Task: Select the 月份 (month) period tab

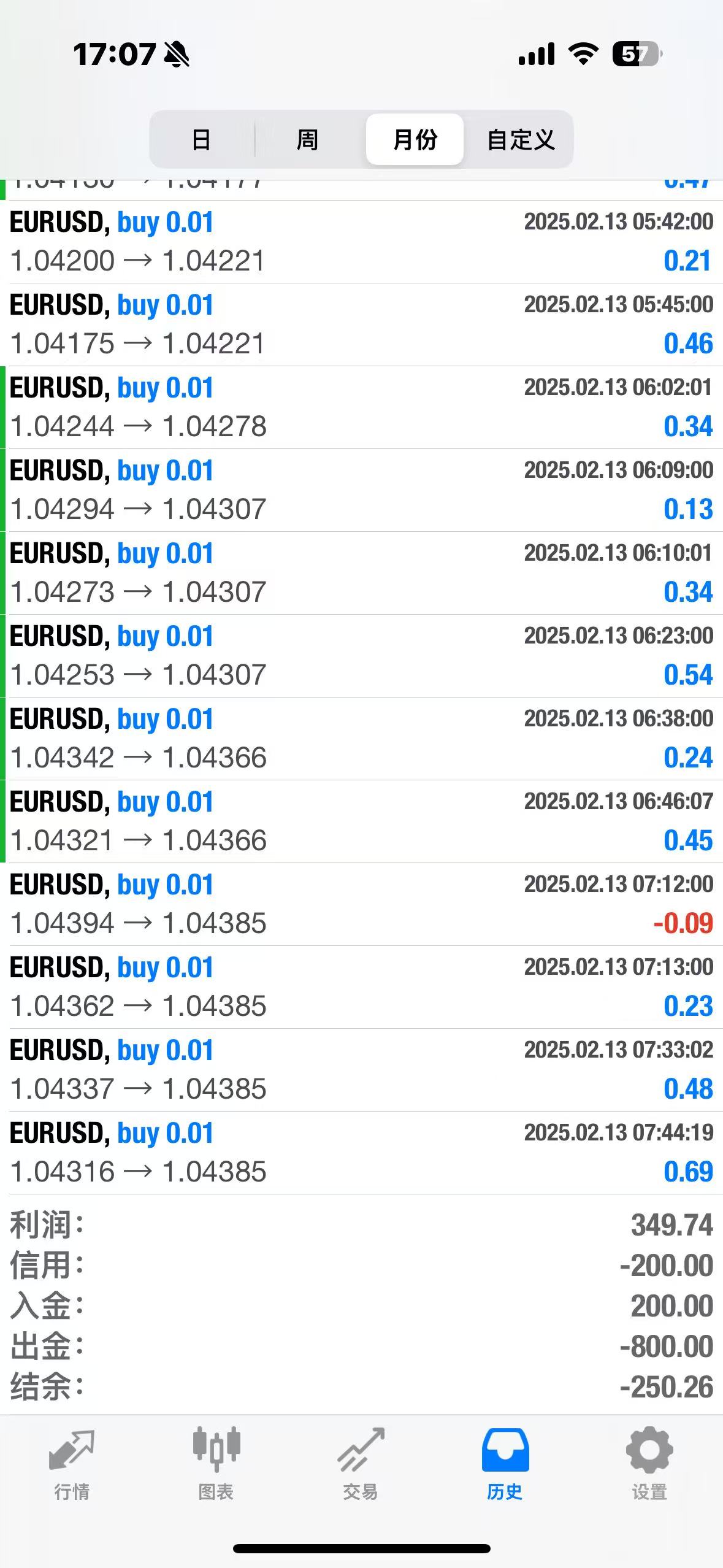Action: coord(415,140)
